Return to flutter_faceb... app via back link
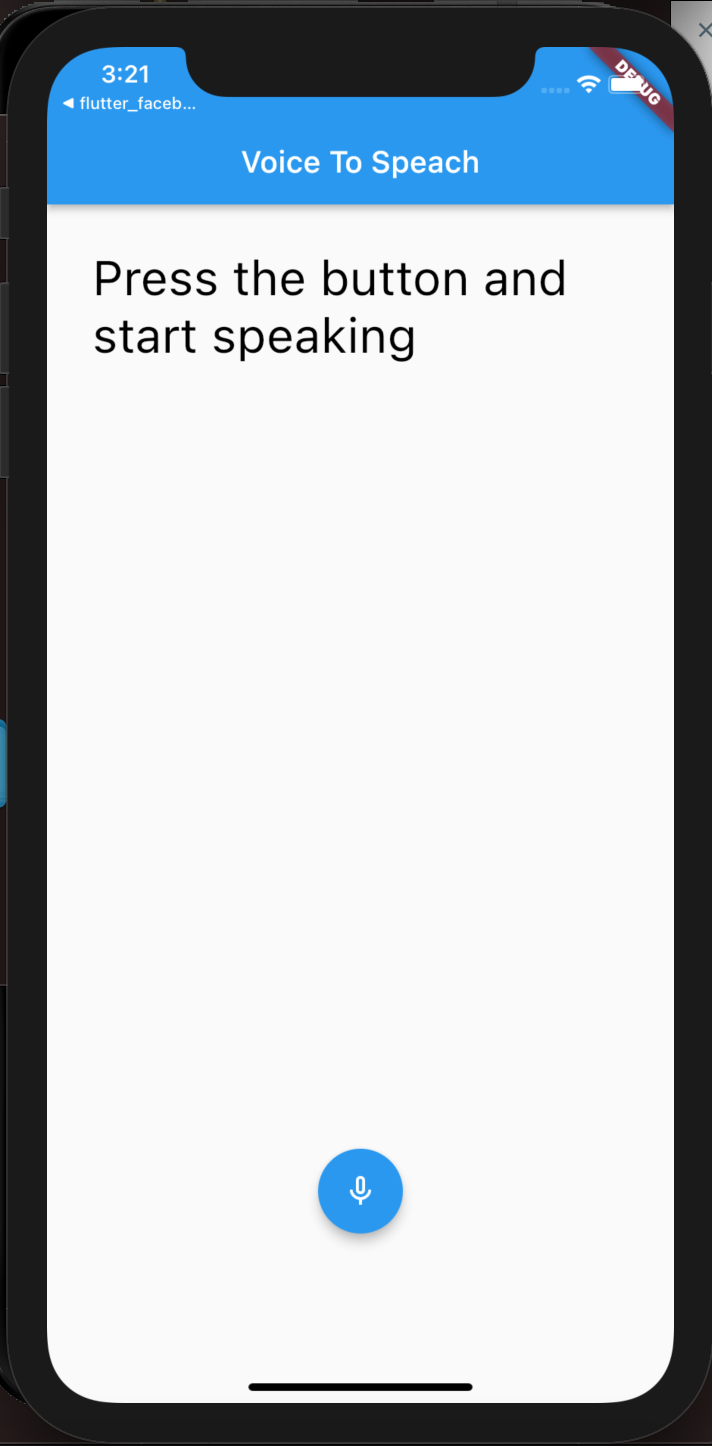Image resolution: width=712 pixels, height=1446 pixels. click(129, 103)
